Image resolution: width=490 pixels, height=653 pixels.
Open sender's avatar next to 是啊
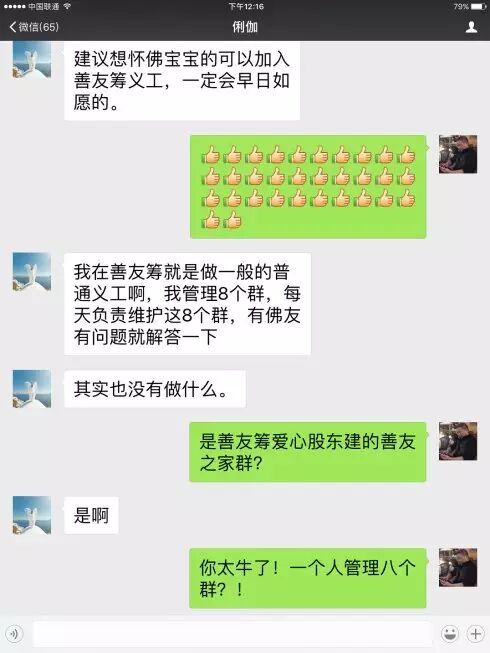click(x=32, y=515)
